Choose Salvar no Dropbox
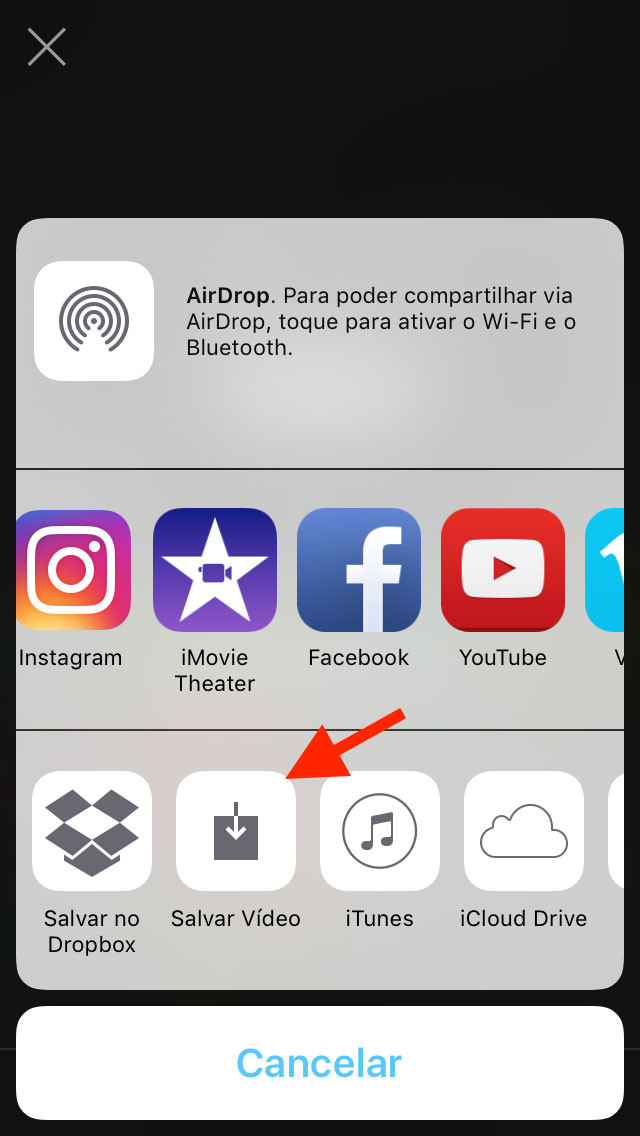 click(x=92, y=831)
